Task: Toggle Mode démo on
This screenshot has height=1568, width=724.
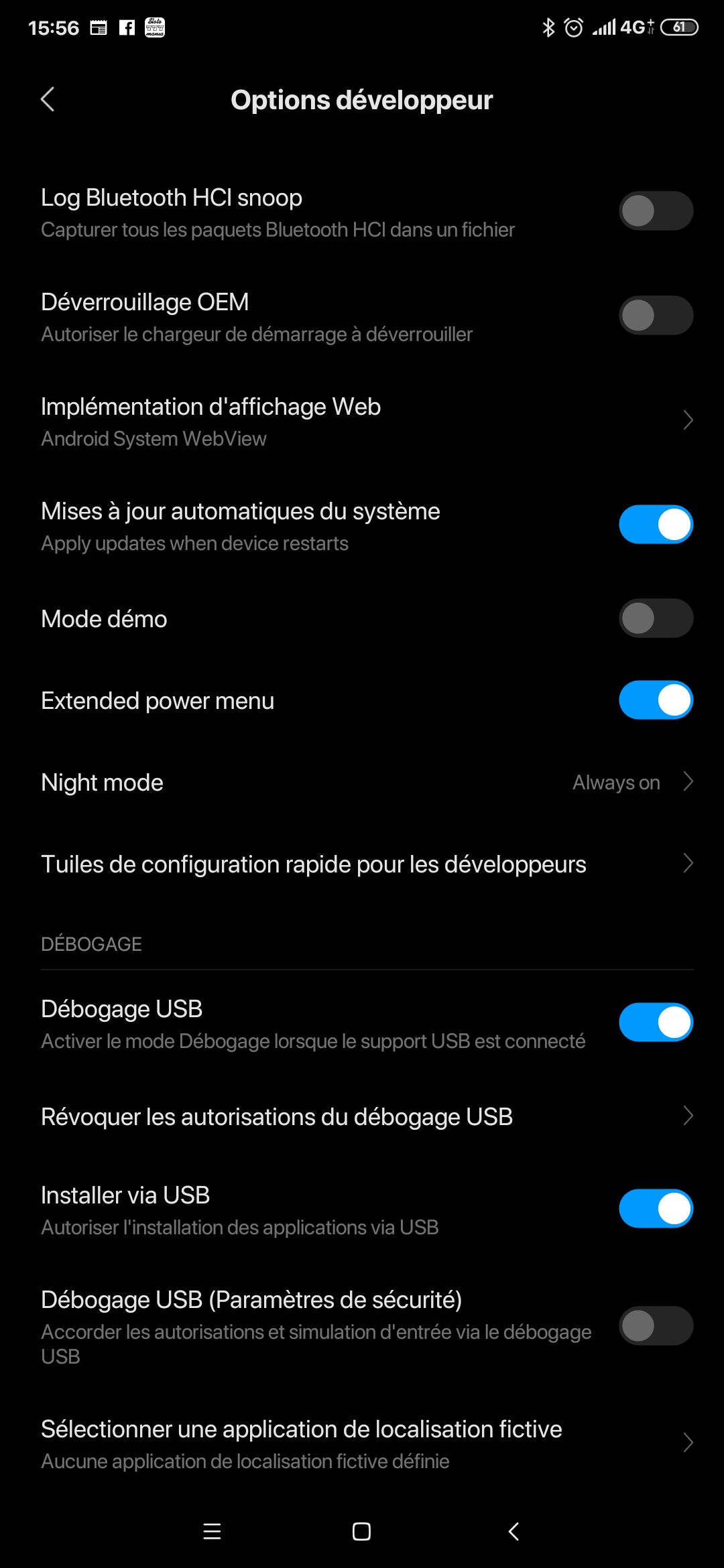Action: tap(656, 618)
